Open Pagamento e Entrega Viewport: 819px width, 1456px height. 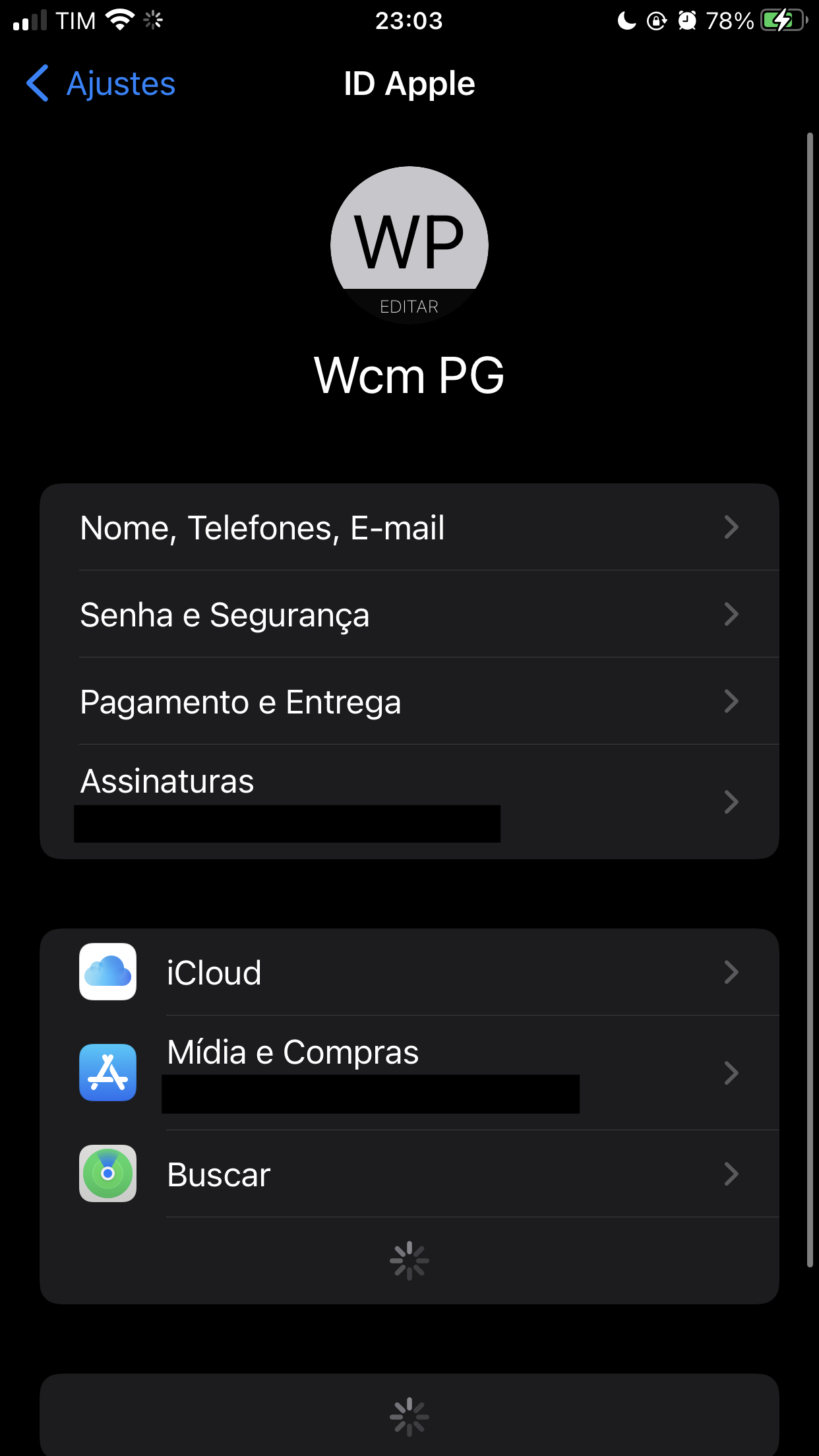[409, 702]
